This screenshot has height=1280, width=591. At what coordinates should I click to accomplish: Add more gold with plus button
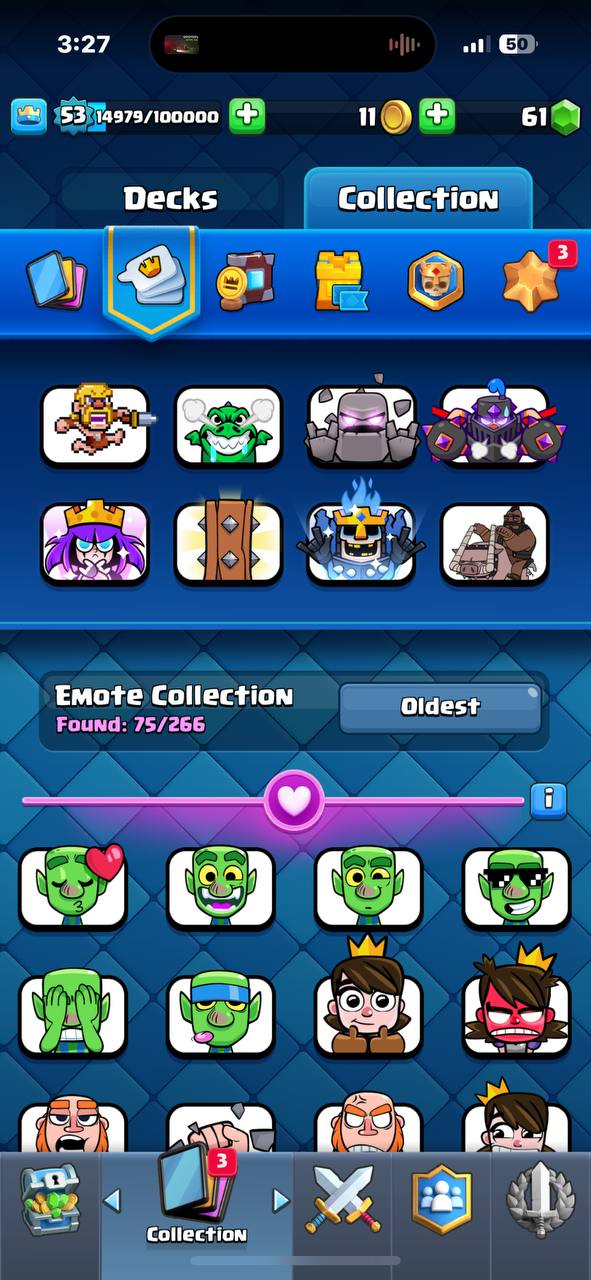pos(437,117)
